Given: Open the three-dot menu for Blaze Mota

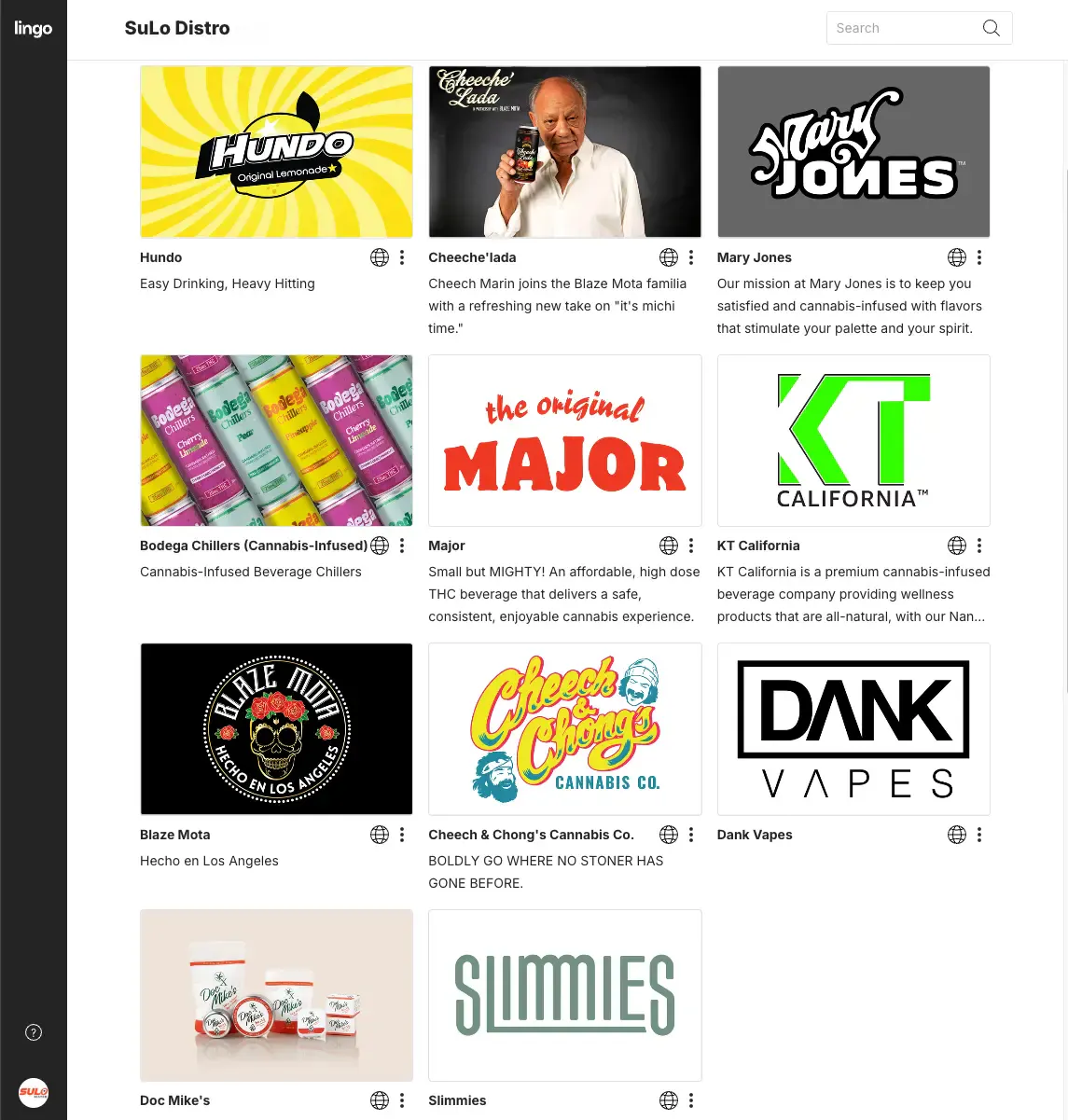Looking at the screenshot, I should [402, 835].
